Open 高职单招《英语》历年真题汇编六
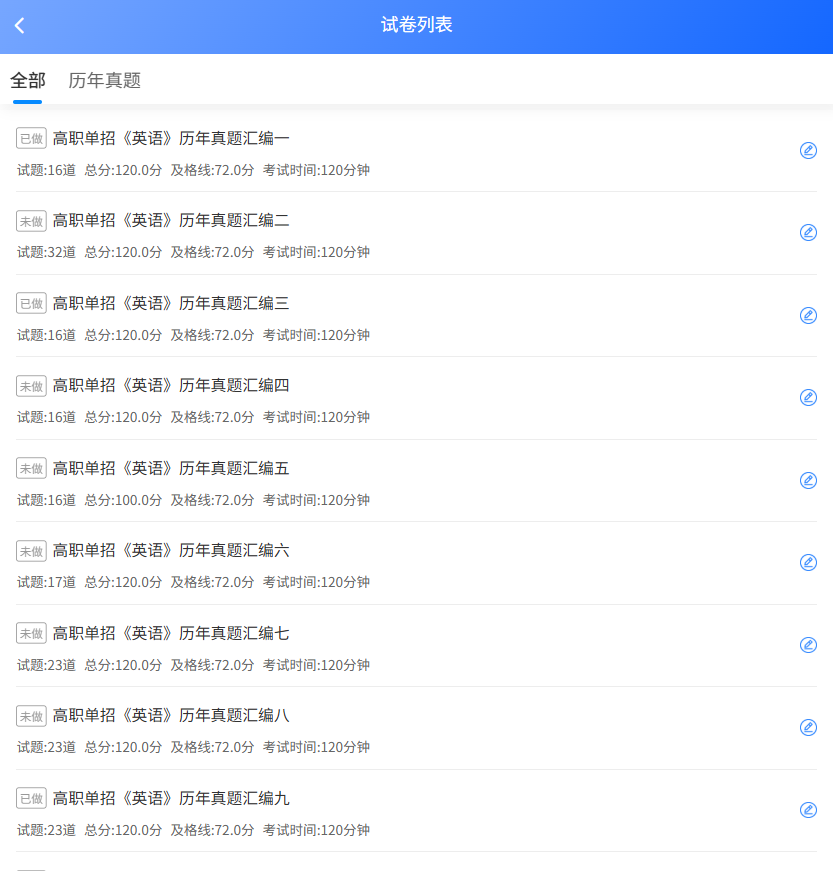The height and width of the screenshot is (871, 833). pos(171,551)
